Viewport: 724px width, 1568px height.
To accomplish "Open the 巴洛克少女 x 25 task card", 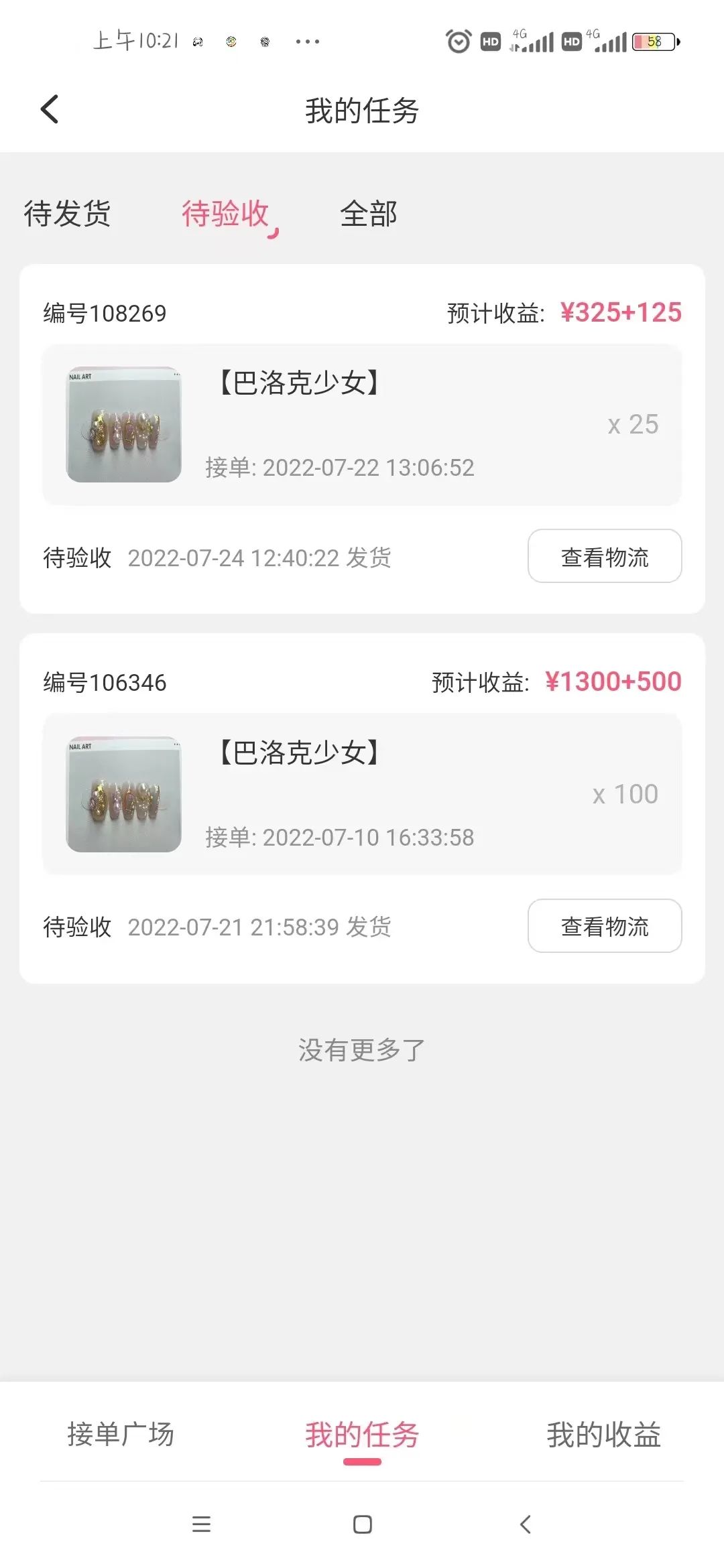I will [362, 425].
